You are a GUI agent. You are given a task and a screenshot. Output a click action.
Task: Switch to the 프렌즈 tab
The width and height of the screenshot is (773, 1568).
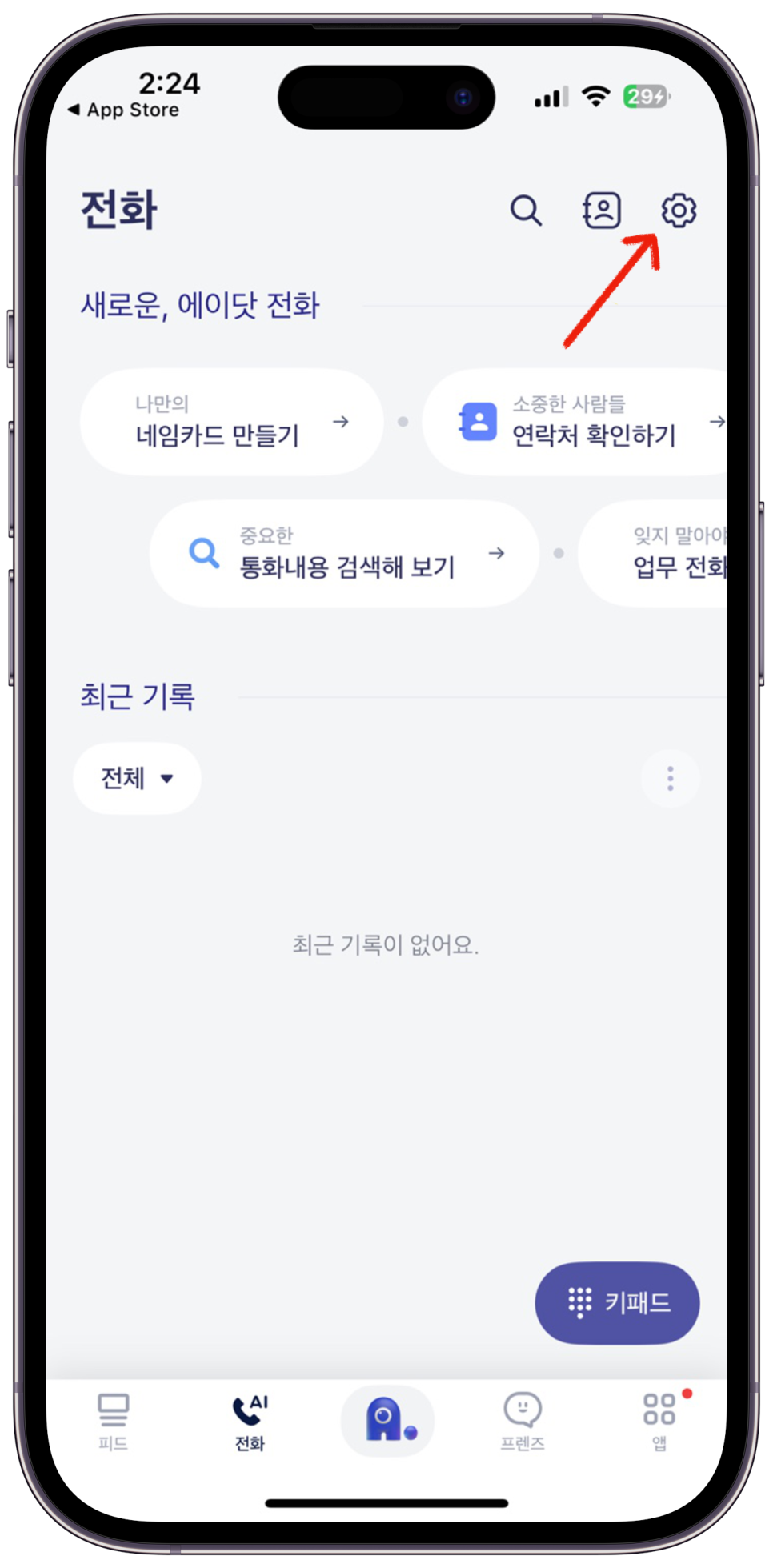(x=523, y=1422)
